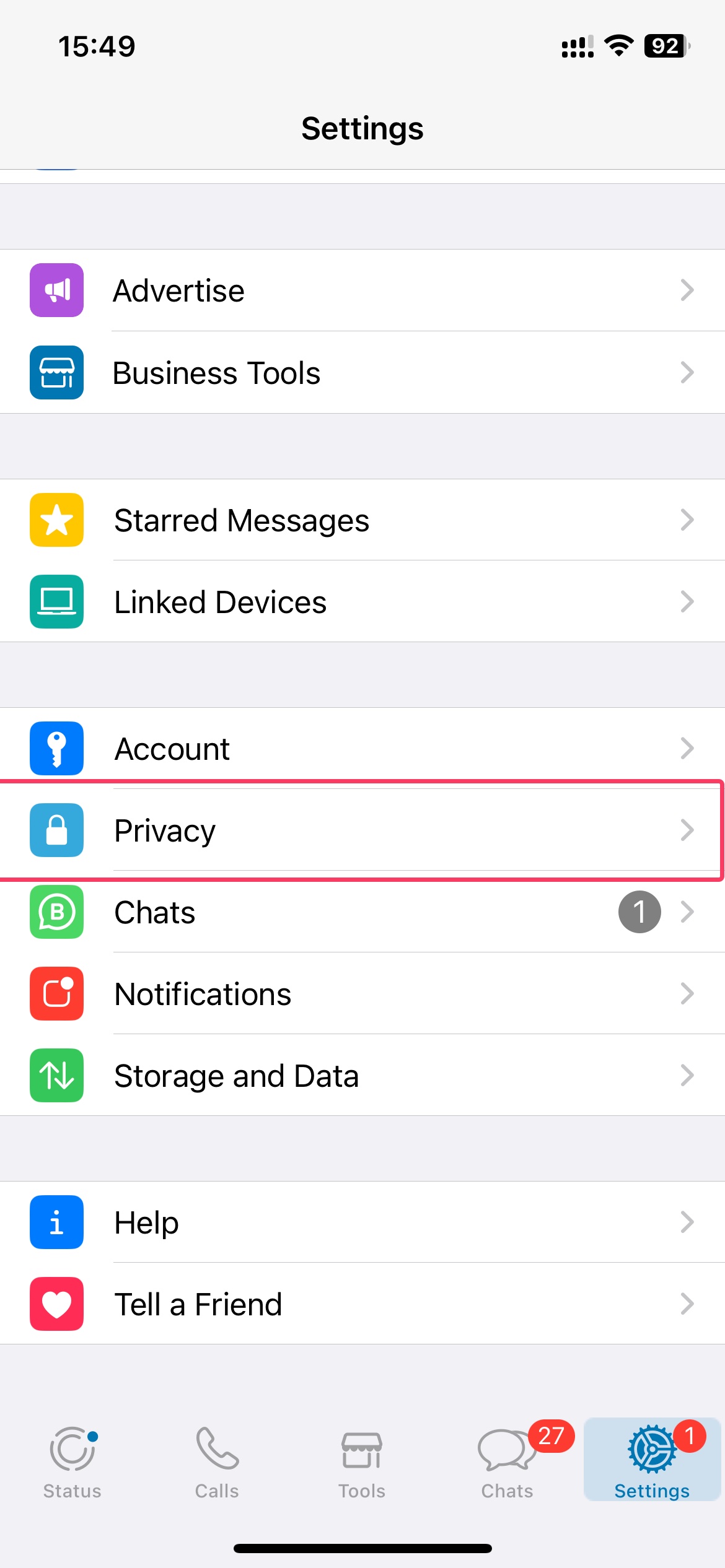Tap the Privacy padlock icon
Viewport: 725px width, 1568px height.
click(x=56, y=830)
